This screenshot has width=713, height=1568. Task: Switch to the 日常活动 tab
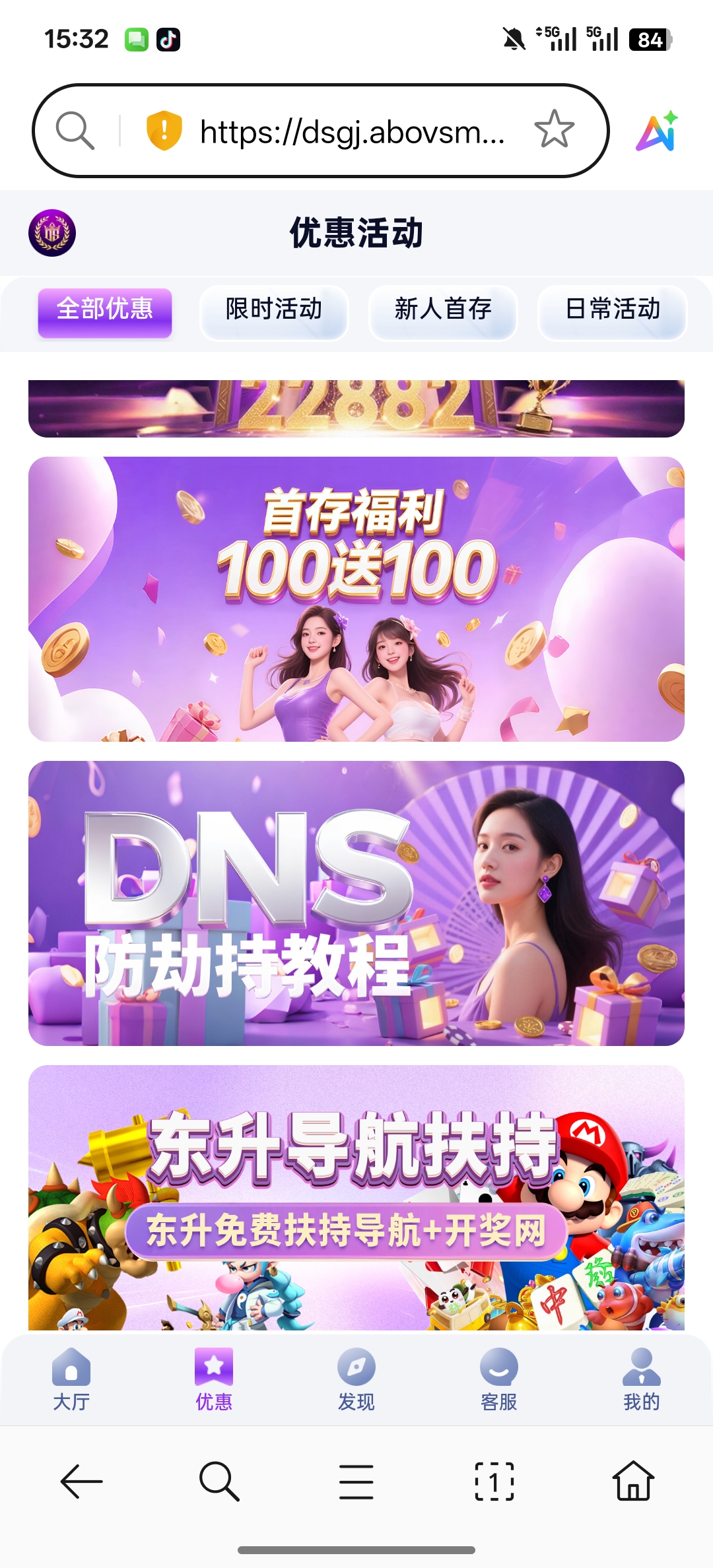pos(613,311)
